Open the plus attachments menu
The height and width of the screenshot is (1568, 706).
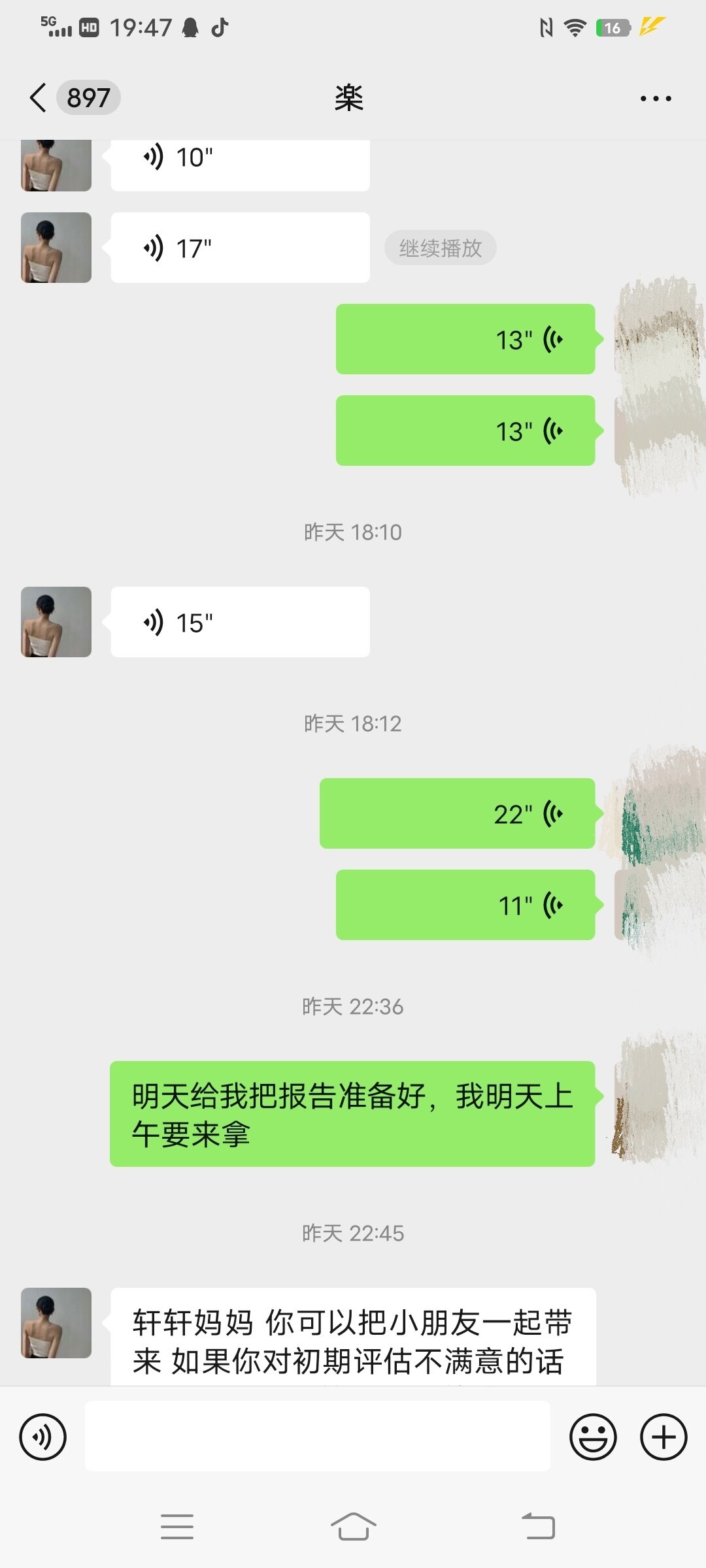[663, 1437]
